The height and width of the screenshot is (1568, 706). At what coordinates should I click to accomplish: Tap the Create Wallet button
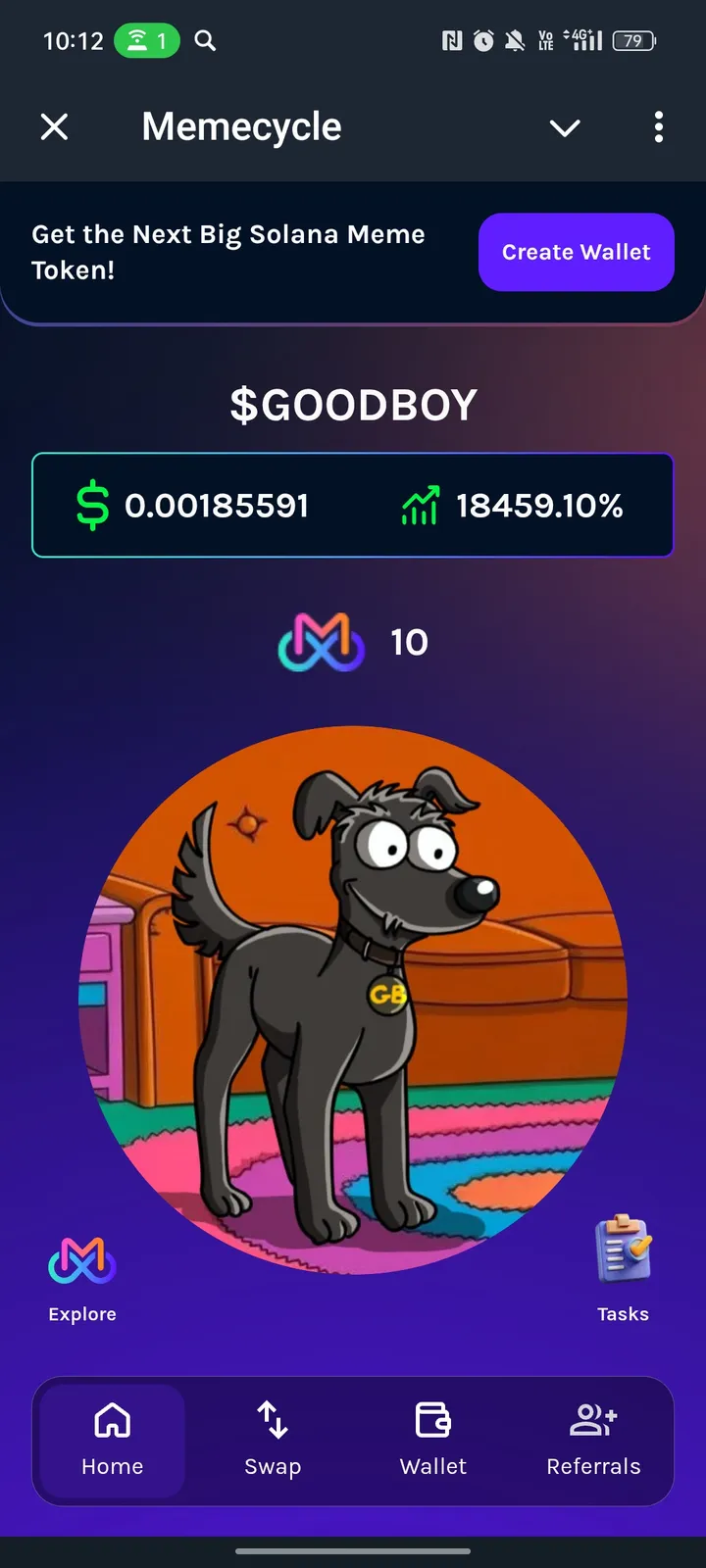coord(576,252)
